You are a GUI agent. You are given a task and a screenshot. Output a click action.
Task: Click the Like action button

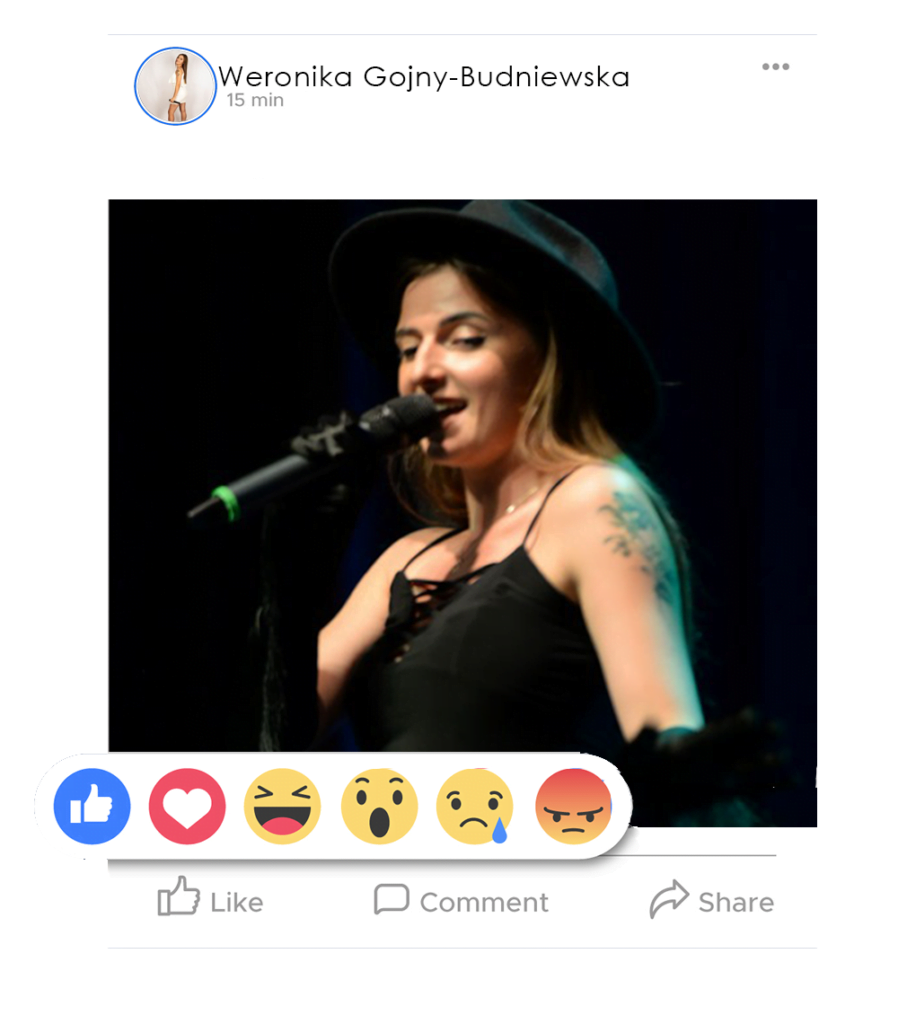209,901
